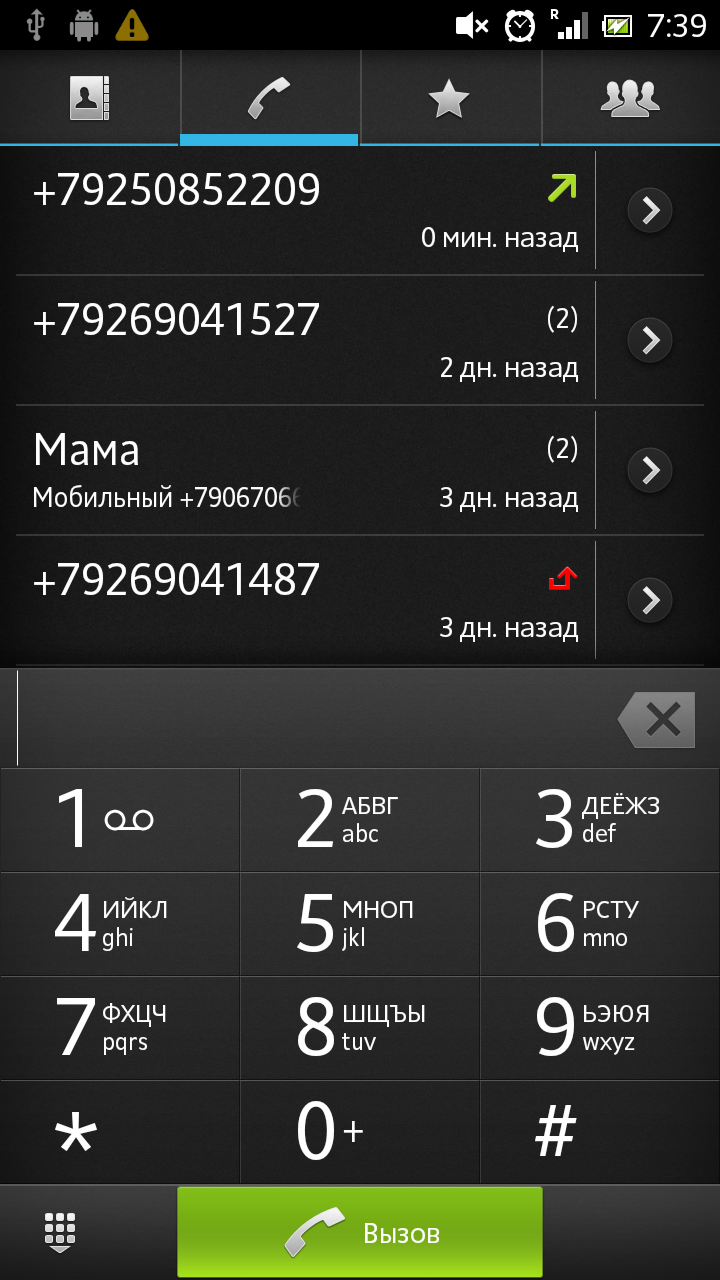This screenshot has width=720, height=1280.
Task: Open details arrow for +79269041487
Action: (x=650, y=600)
